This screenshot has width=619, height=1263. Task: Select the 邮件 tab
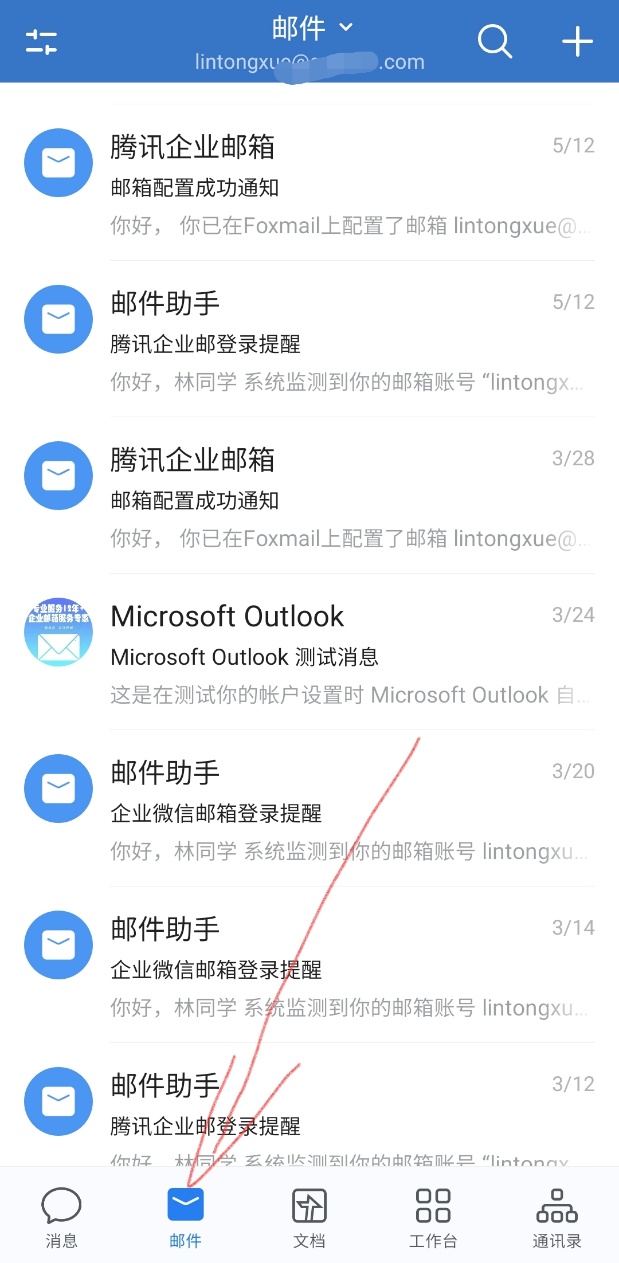(x=185, y=1217)
